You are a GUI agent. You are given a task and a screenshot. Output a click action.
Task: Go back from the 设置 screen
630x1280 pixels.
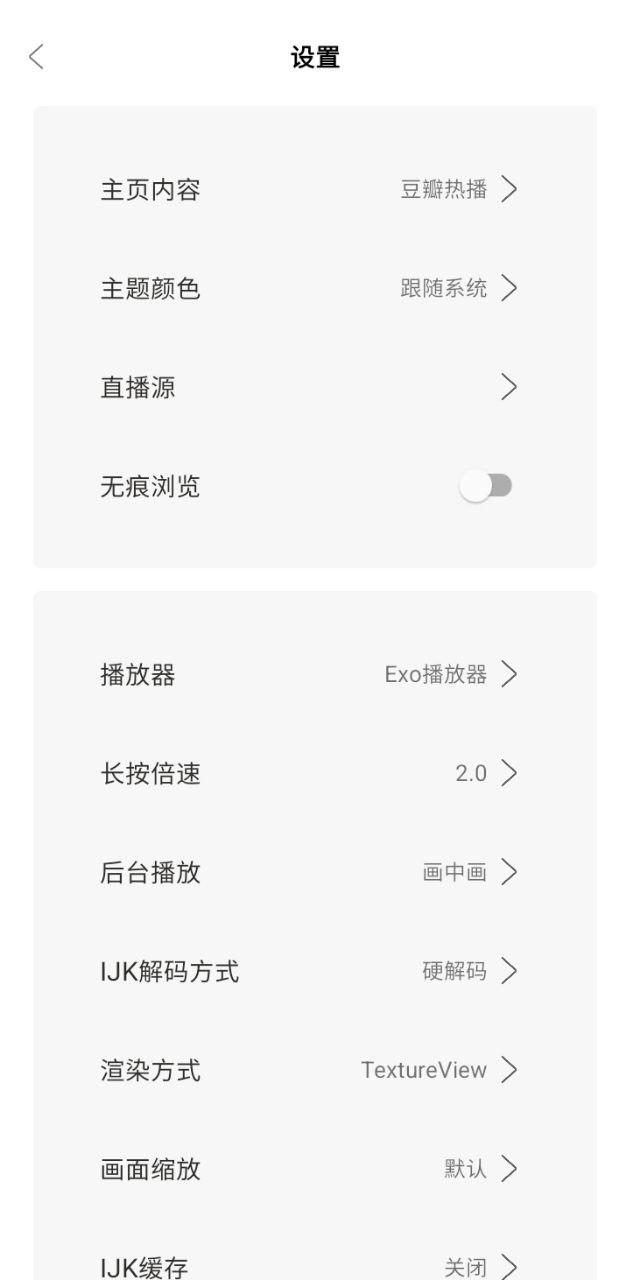click(37, 58)
